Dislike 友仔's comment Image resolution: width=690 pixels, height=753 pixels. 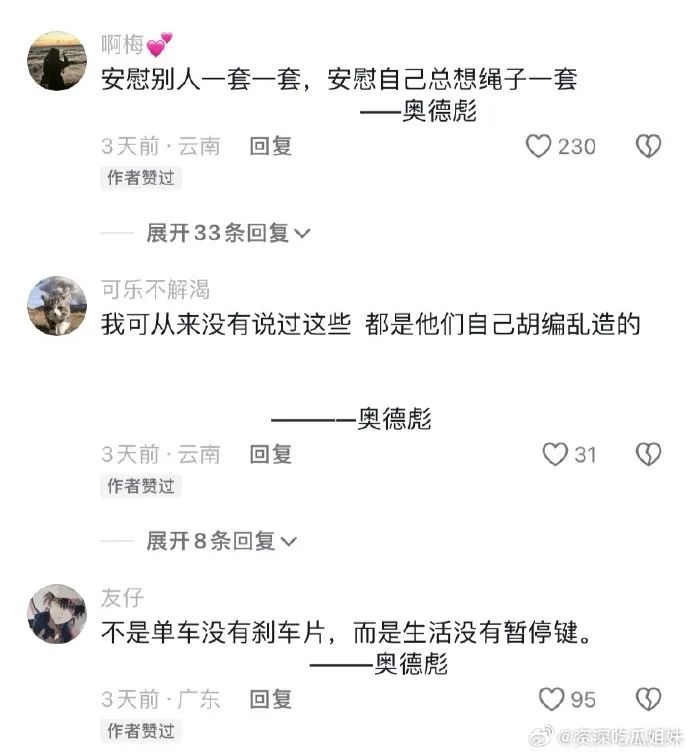coord(648,698)
